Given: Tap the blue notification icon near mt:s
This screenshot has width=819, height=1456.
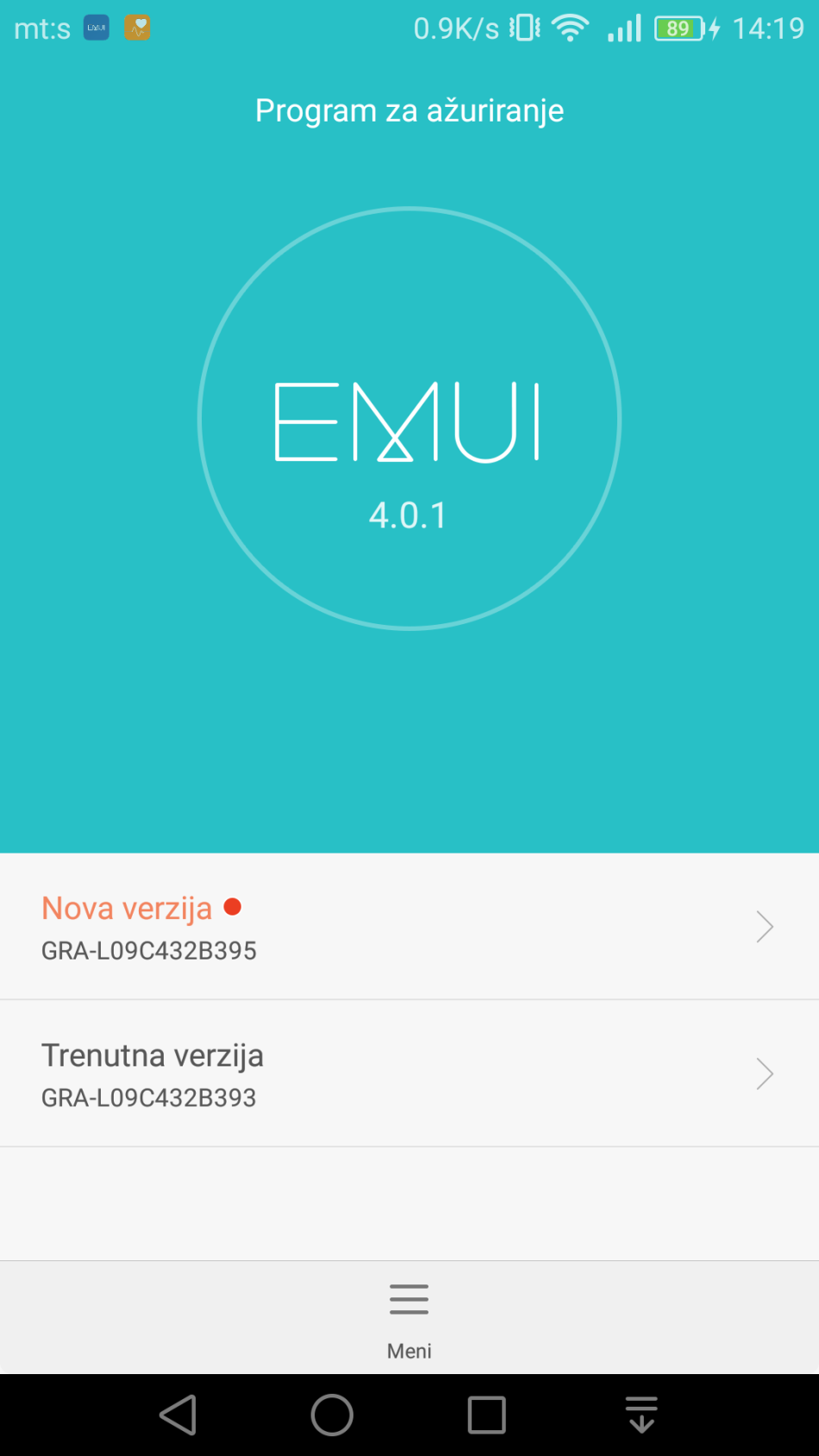Looking at the screenshot, I should (95, 27).
